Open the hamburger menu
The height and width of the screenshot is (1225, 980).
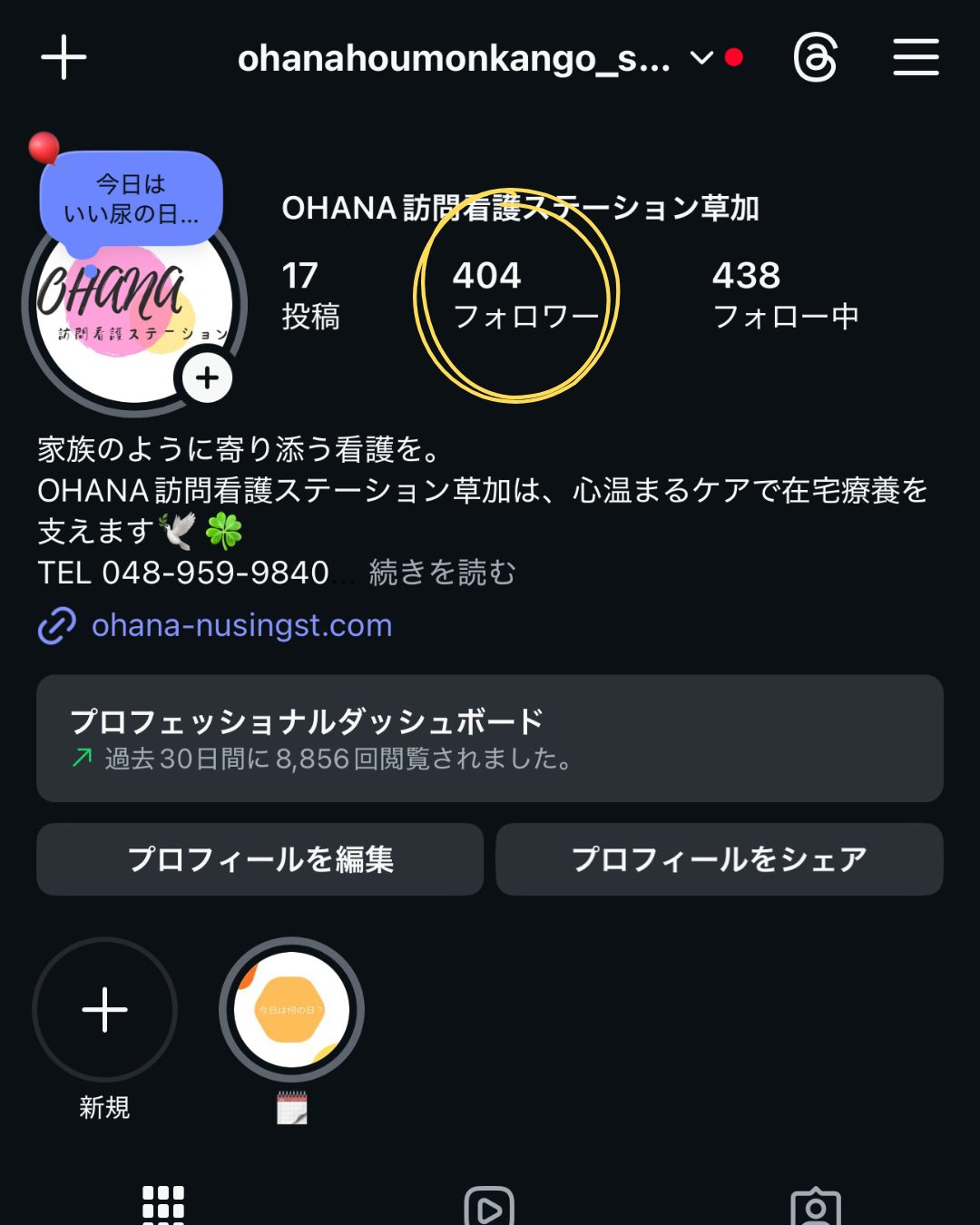click(x=916, y=58)
